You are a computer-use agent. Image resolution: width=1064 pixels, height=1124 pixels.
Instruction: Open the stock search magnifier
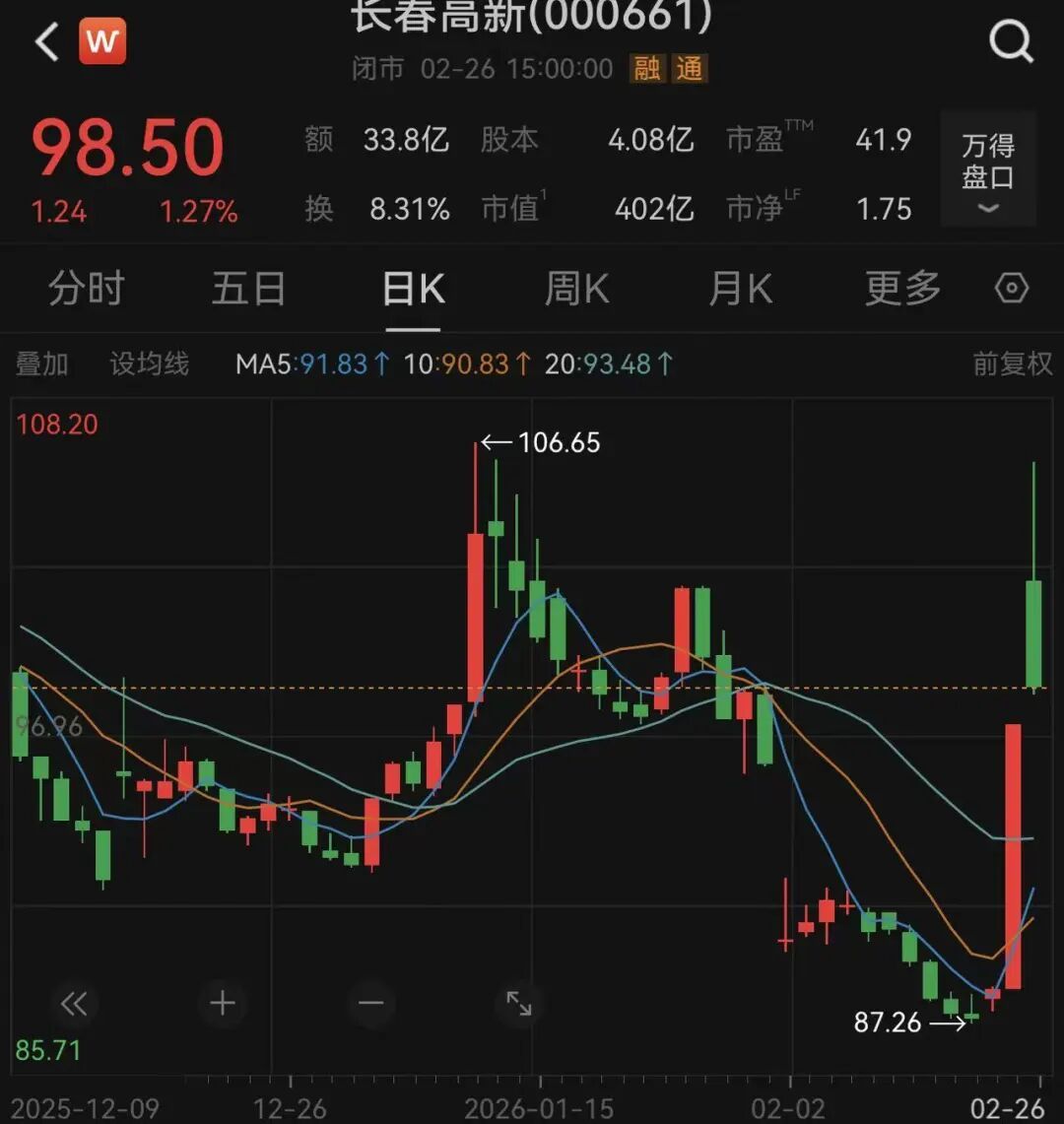pyautogui.click(x=1011, y=42)
